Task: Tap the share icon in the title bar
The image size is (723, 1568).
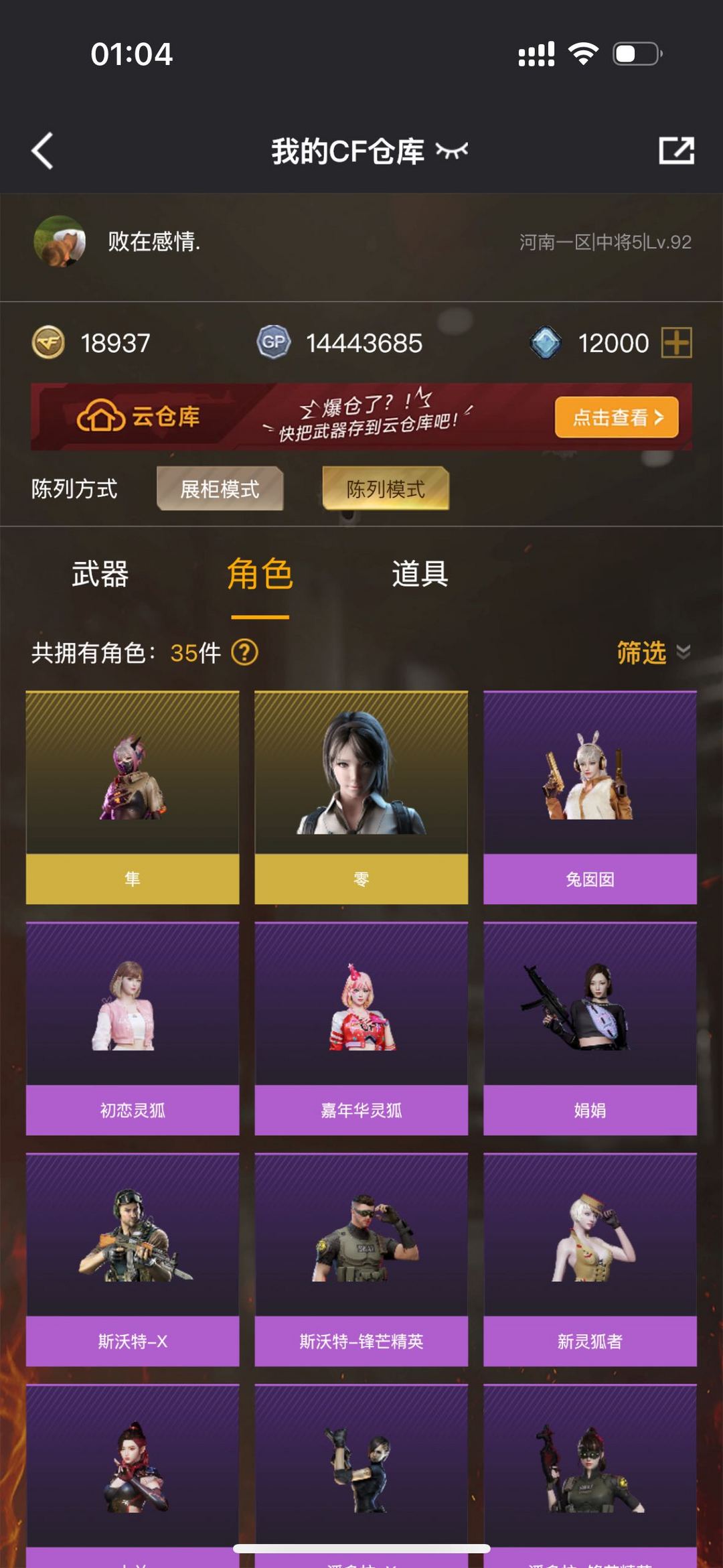Action: click(x=676, y=151)
